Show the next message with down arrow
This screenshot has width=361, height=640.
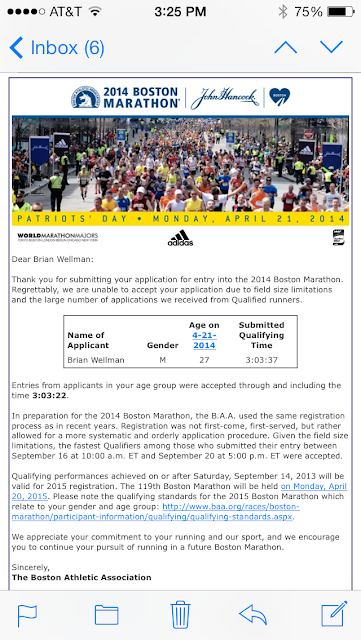[x=331, y=47]
